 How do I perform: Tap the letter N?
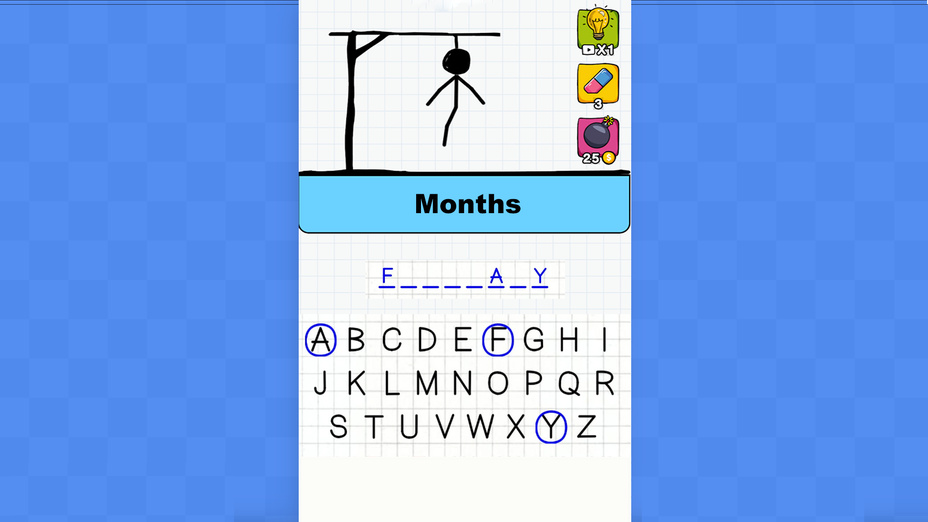tap(462, 383)
